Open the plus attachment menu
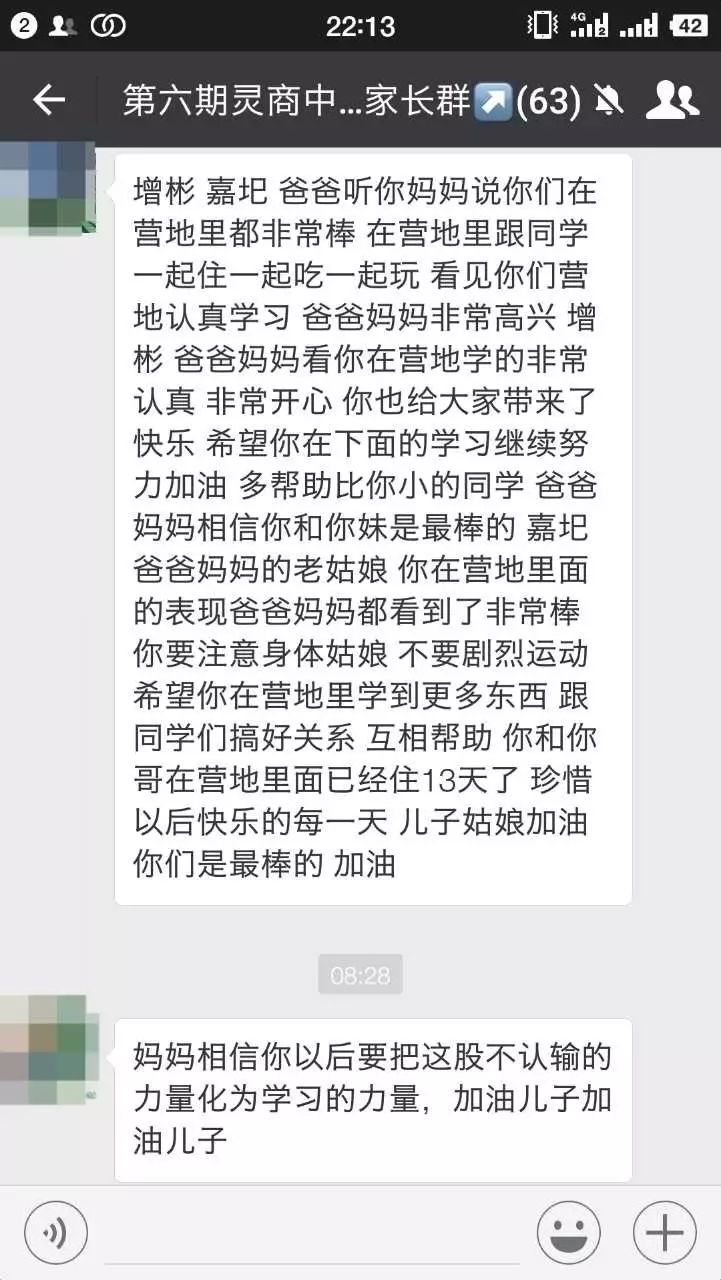This screenshot has height=1280, width=721. point(664,1232)
